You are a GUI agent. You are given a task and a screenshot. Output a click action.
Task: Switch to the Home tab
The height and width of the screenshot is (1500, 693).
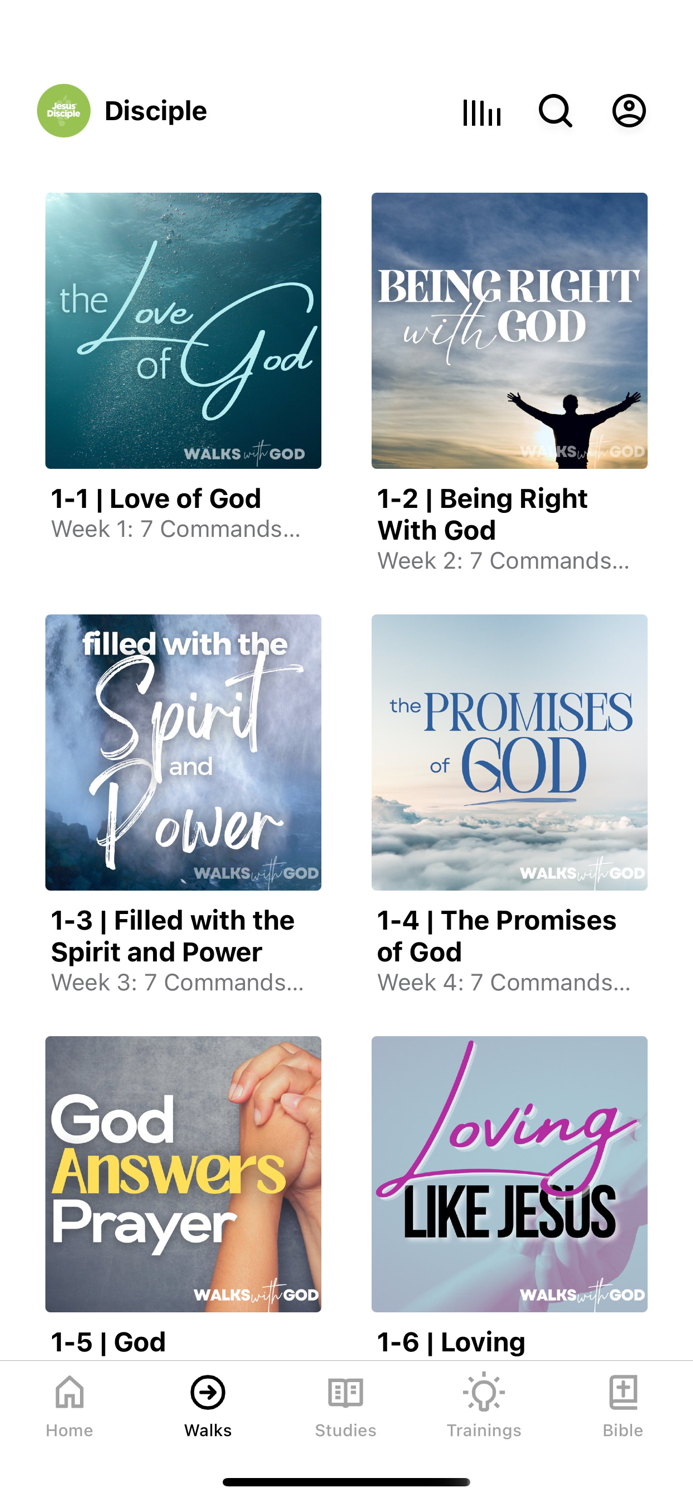coord(69,1406)
